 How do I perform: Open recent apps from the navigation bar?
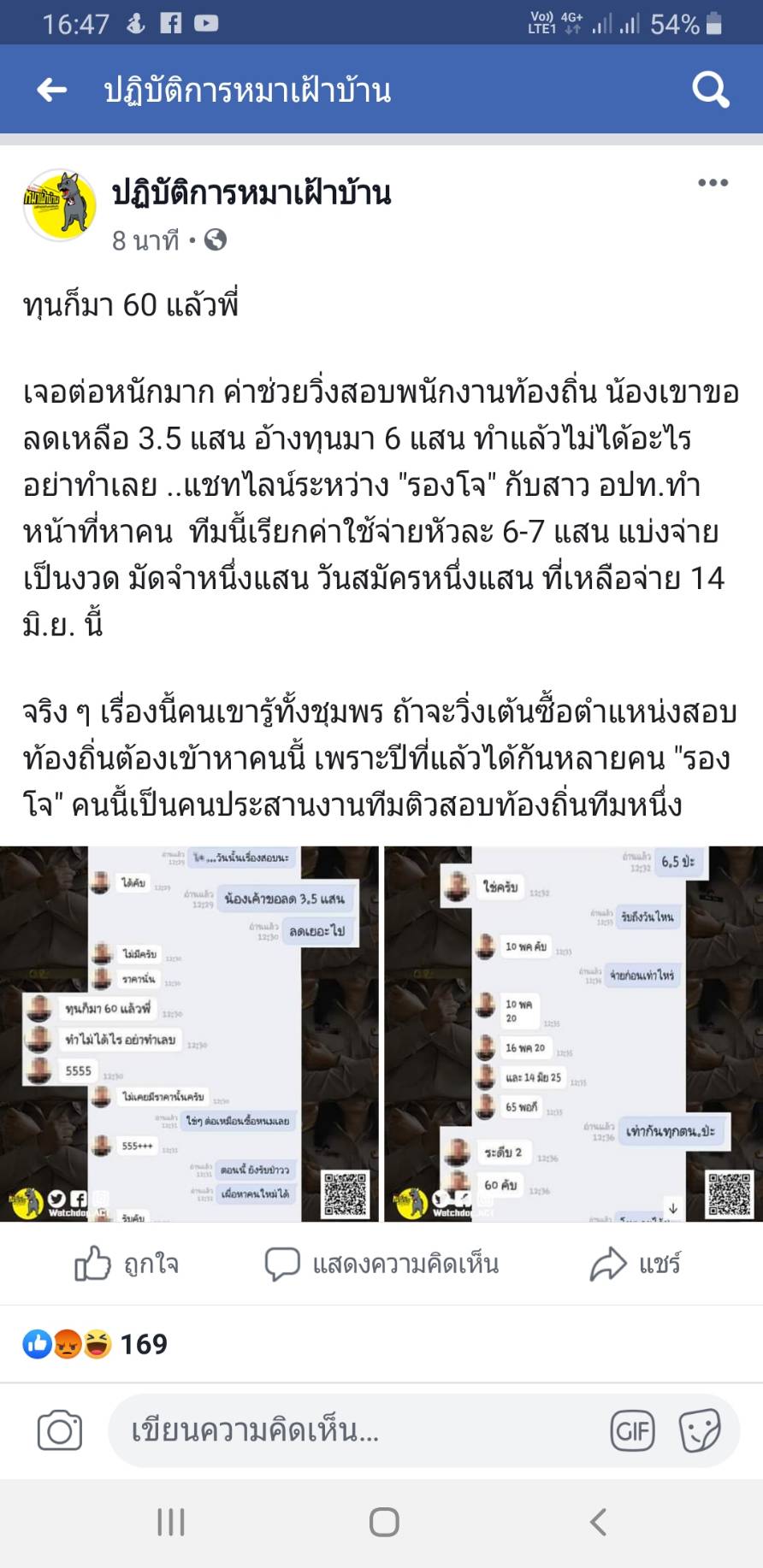point(171,1522)
